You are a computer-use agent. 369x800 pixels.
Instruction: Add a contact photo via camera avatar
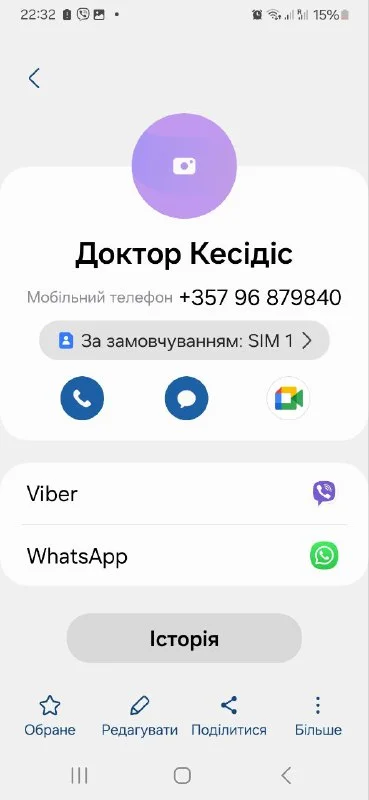(184, 166)
